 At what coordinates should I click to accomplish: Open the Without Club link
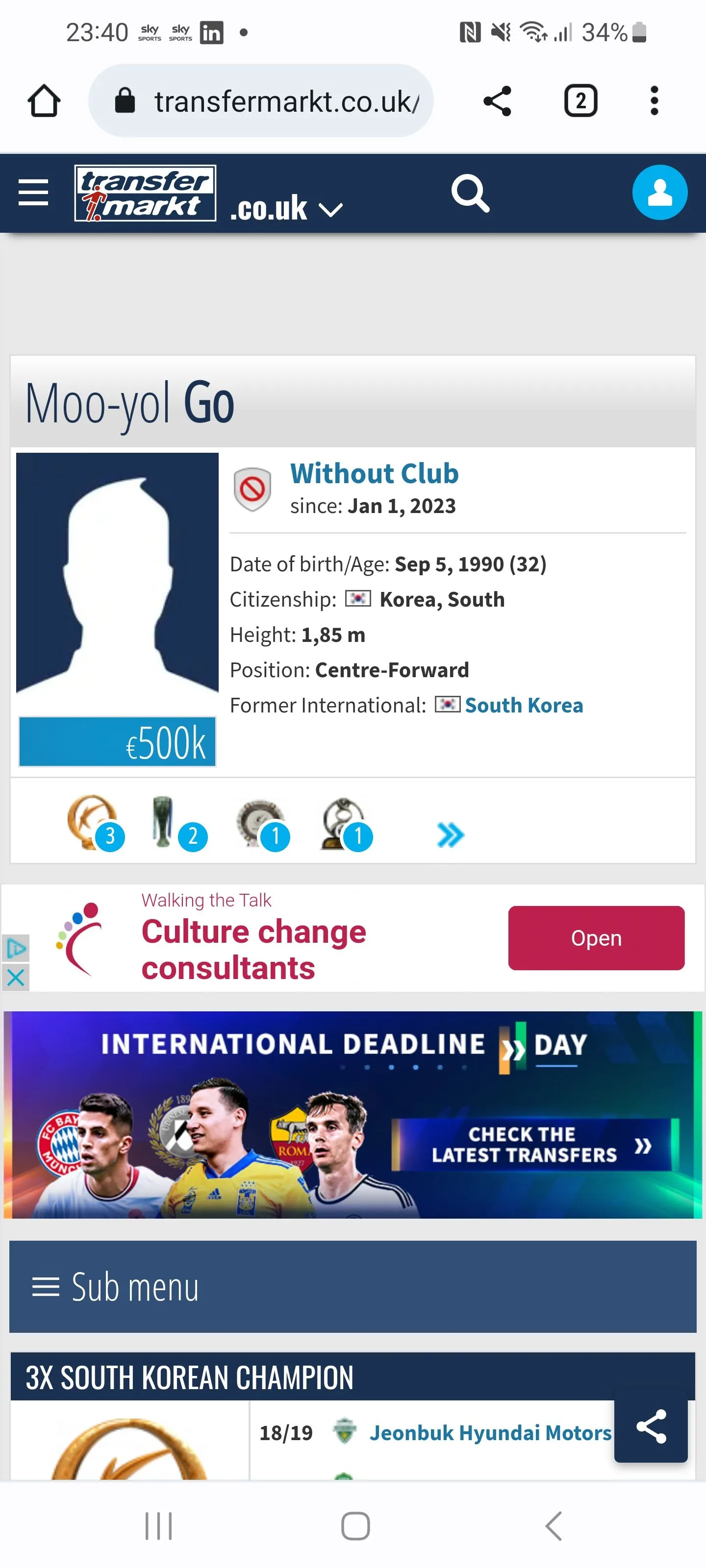click(374, 473)
